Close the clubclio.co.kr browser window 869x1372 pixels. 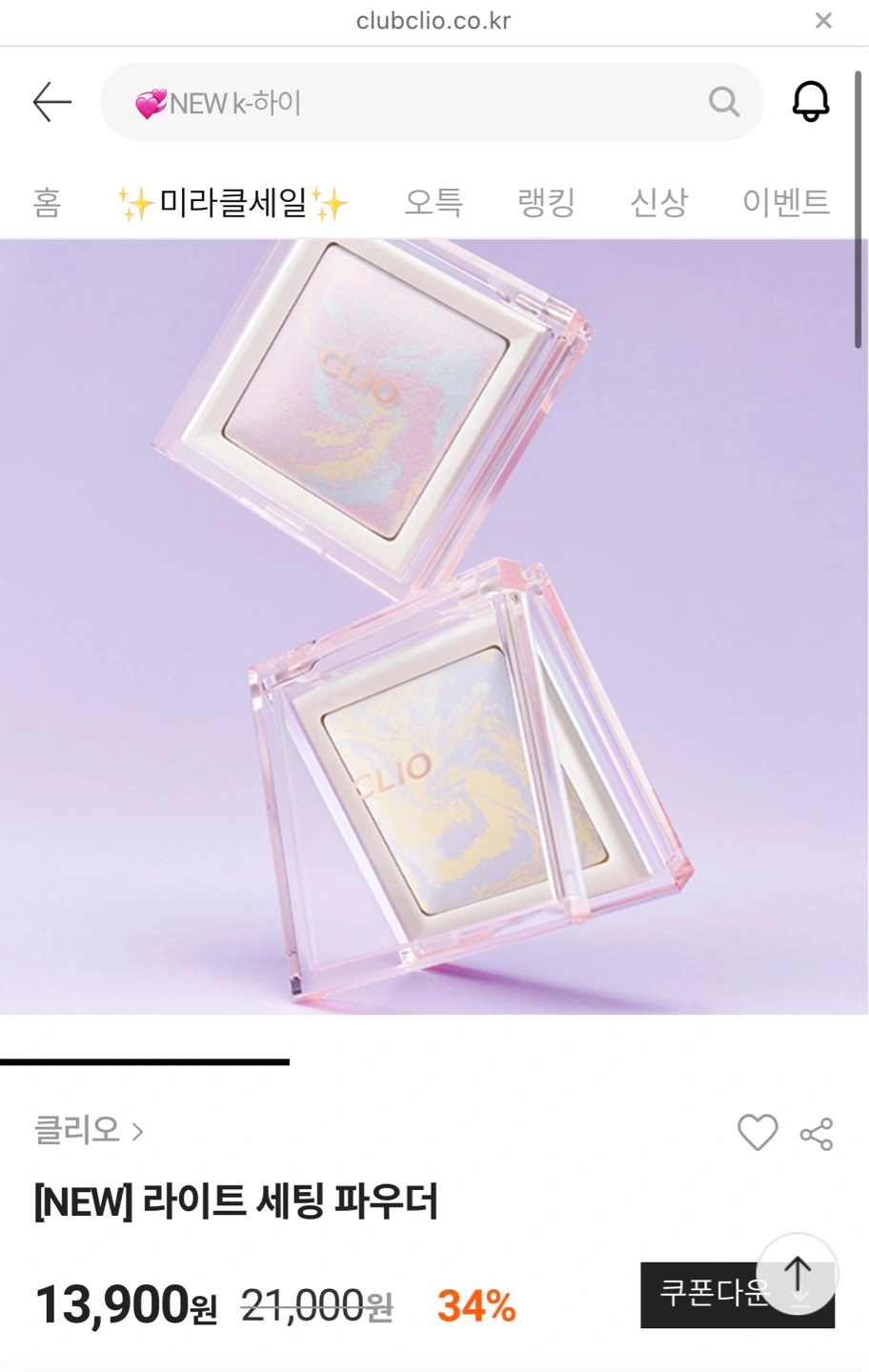tap(823, 21)
